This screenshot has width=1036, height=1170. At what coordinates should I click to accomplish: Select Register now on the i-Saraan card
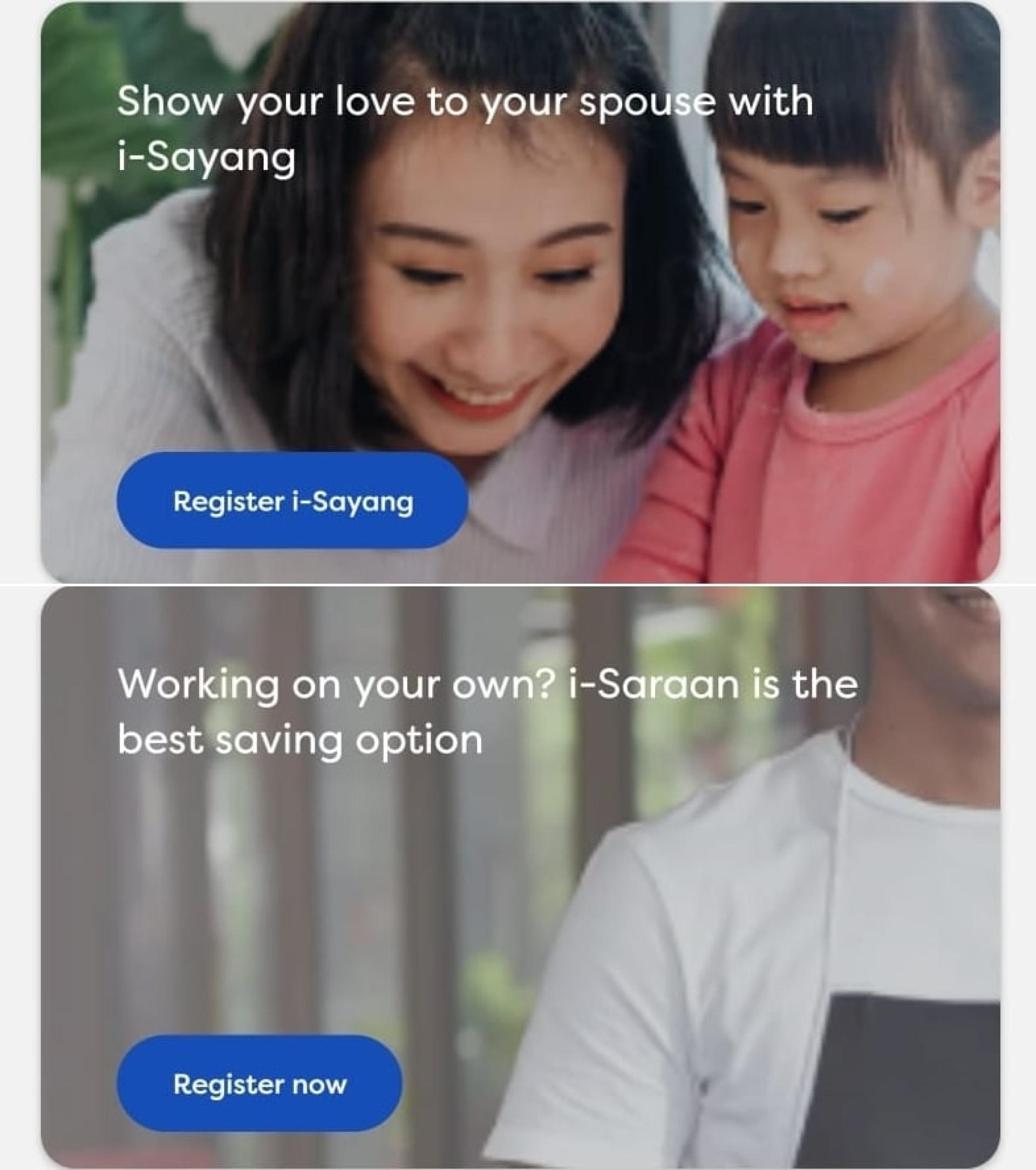click(x=260, y=1084)
